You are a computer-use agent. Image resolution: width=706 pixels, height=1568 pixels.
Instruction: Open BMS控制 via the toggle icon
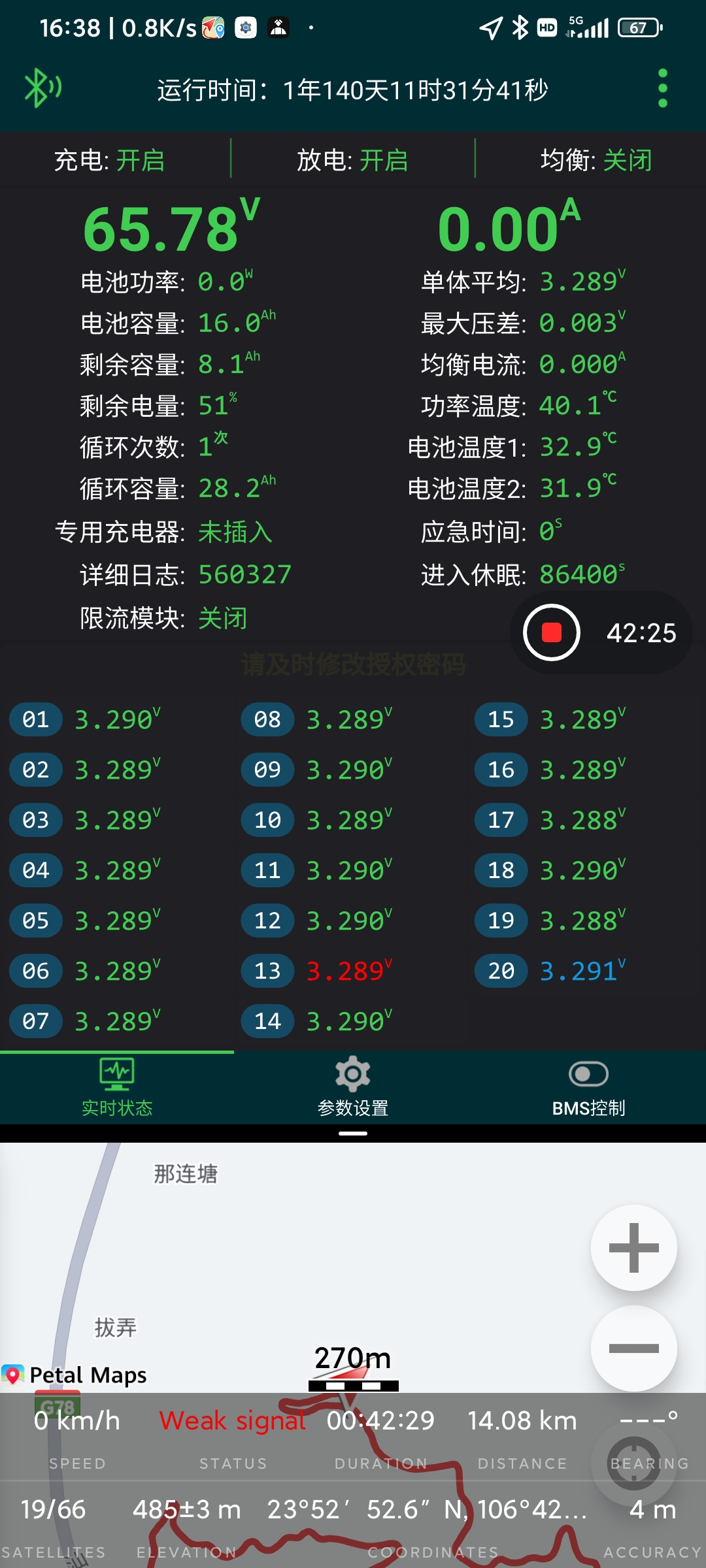pos(588,1073)
